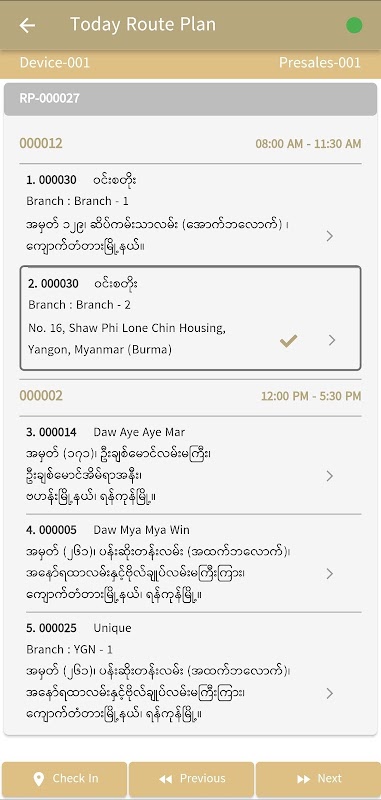Go to the Next route plan
381x800 pixels.
(x=318, y=779)
